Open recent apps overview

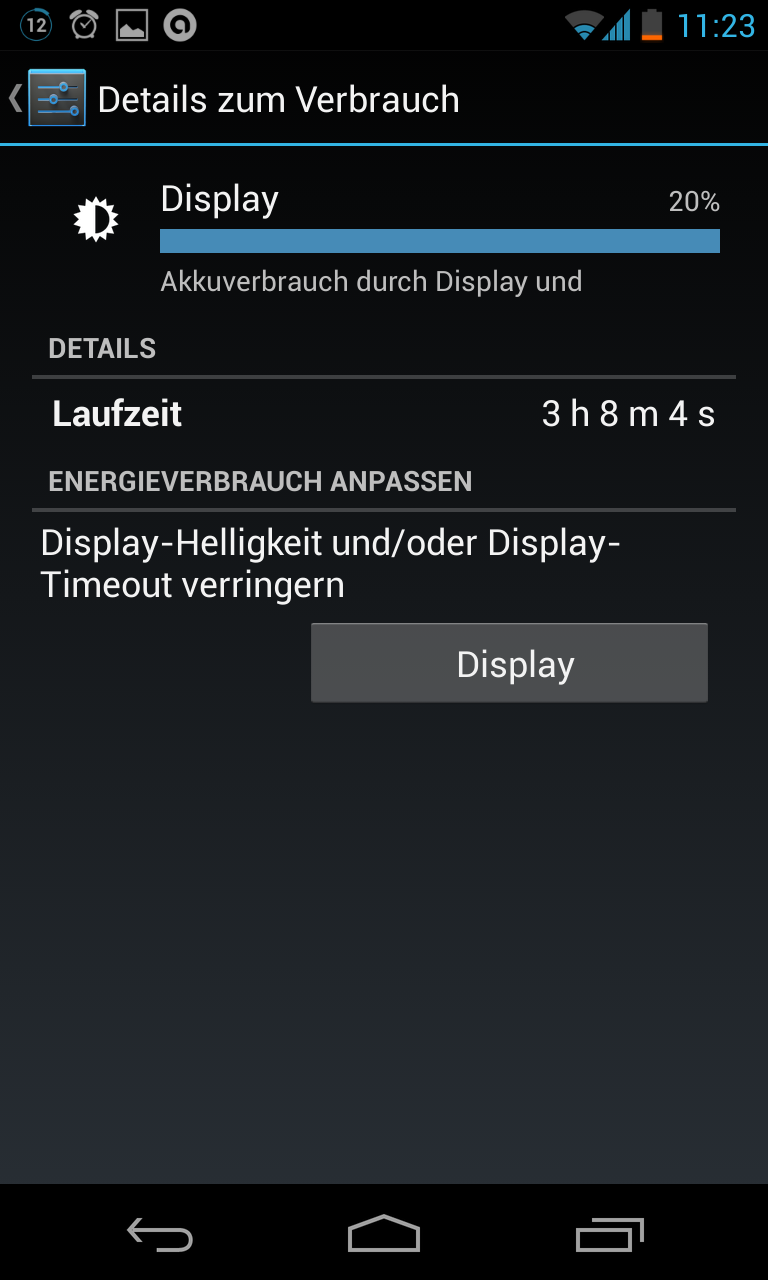[x=610, y=1235]
